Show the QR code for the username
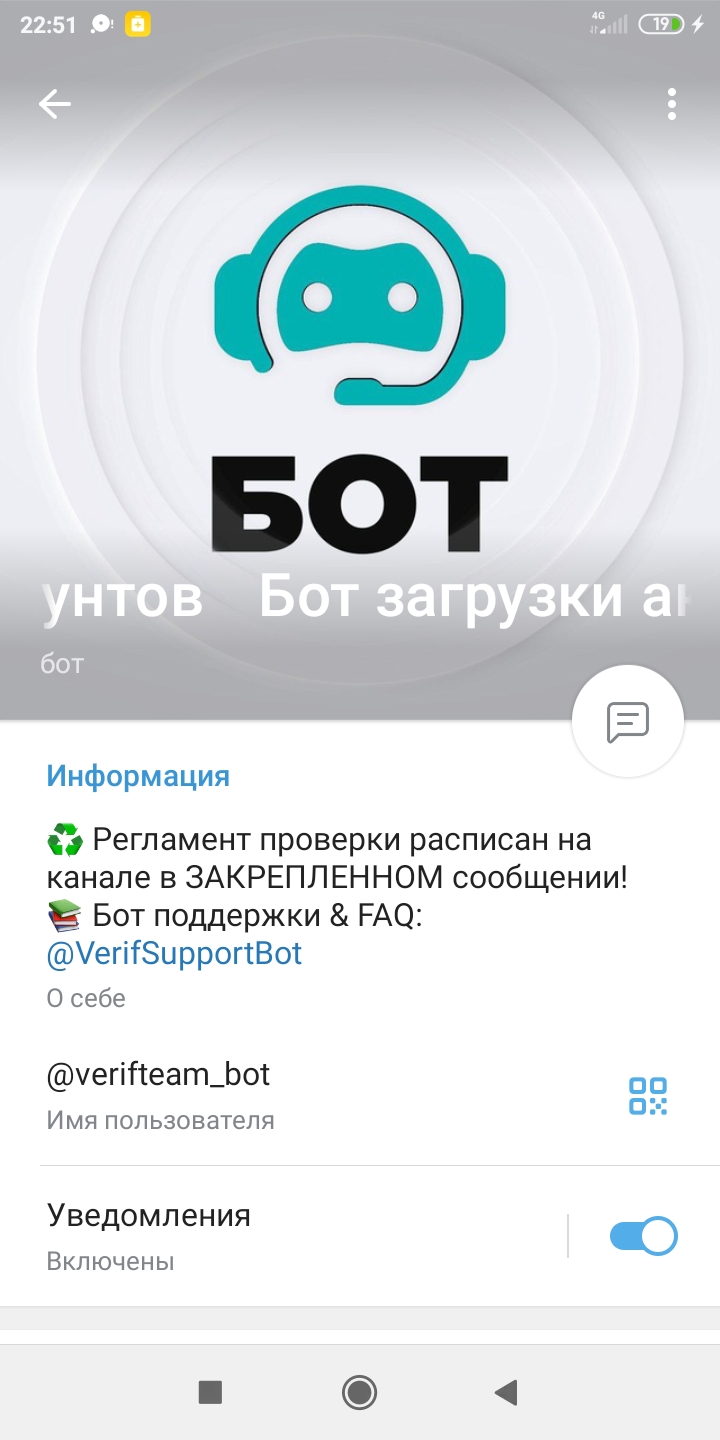Viewport: 720px width, 1440px height. point(648,1096)
